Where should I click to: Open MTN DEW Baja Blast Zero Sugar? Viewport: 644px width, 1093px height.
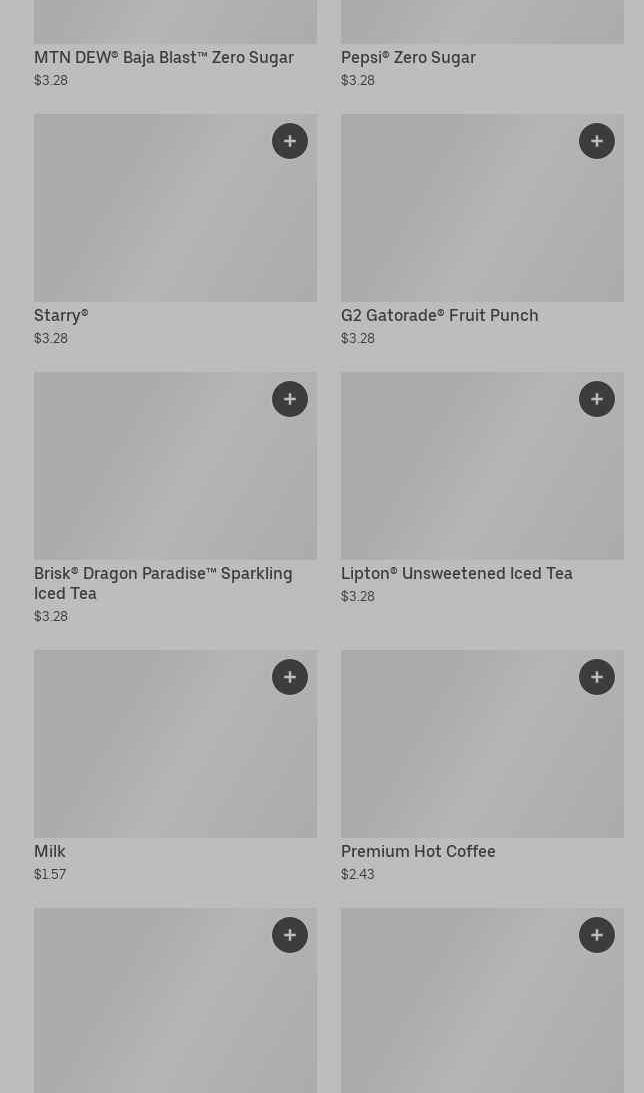(164, 58)
